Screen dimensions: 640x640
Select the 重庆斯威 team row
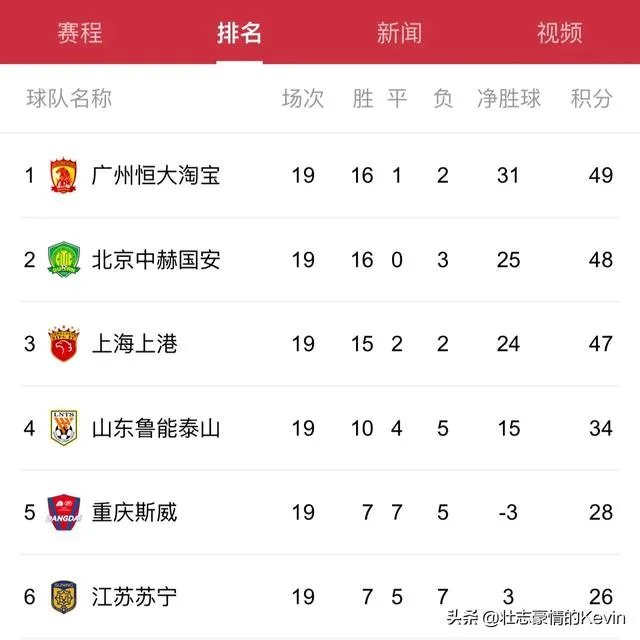click(134, 513)
